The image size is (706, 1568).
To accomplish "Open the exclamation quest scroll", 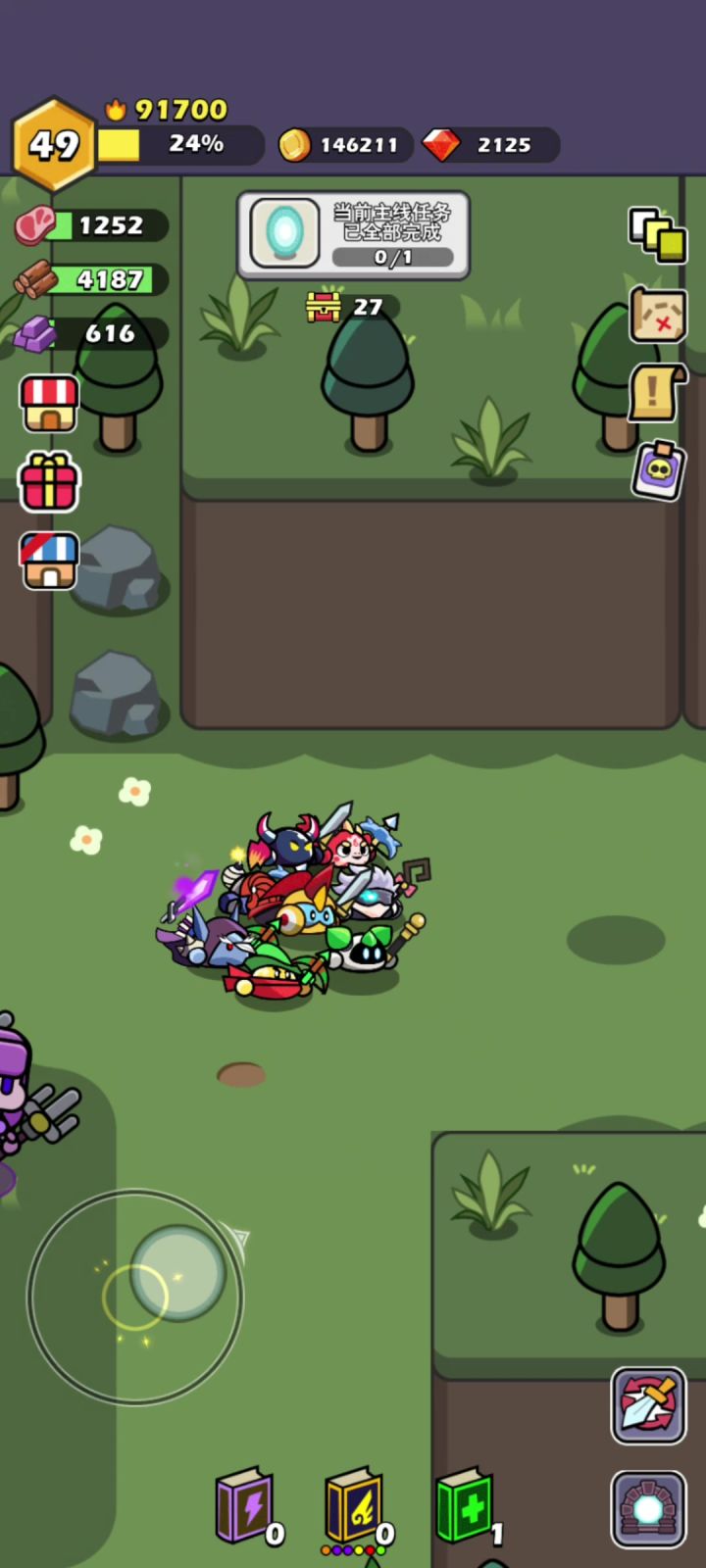I will pyautogui.click(x=657, y=392).
